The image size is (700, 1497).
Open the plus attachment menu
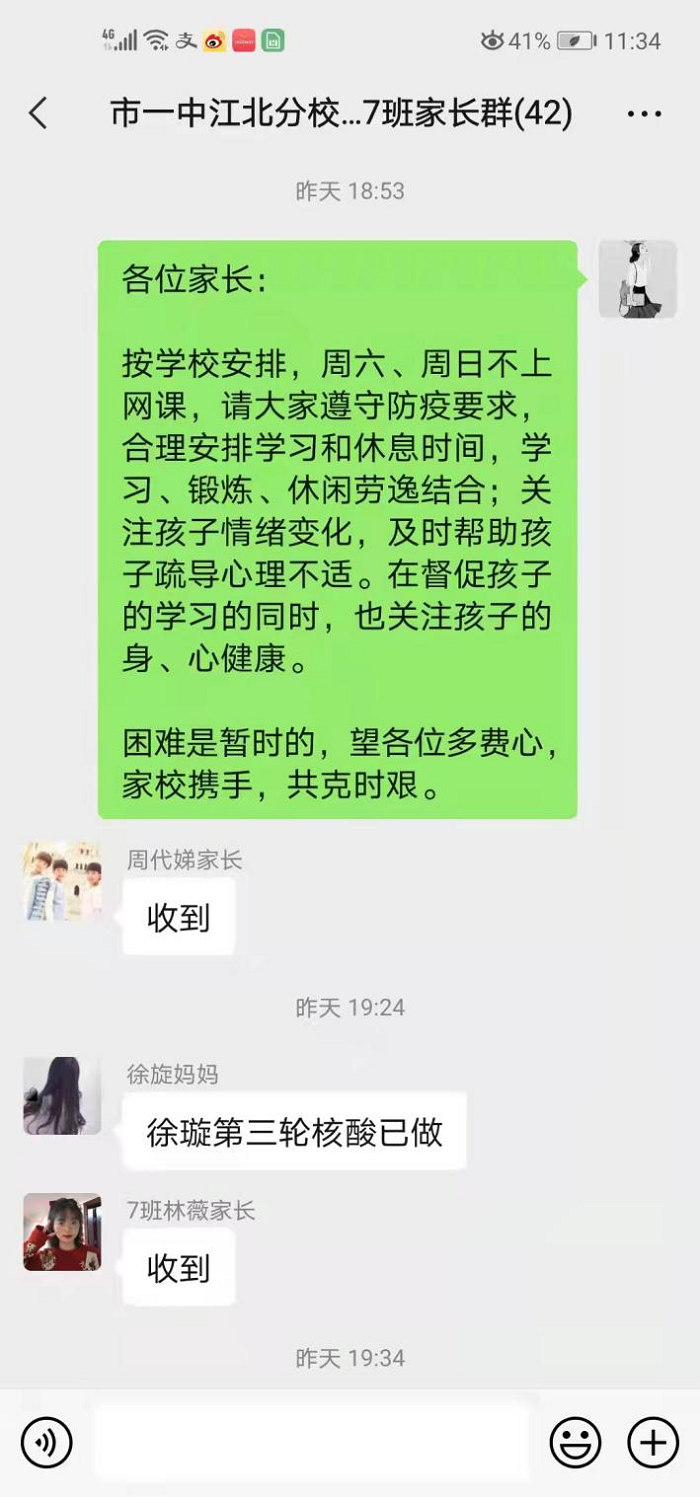(652, 1442)
